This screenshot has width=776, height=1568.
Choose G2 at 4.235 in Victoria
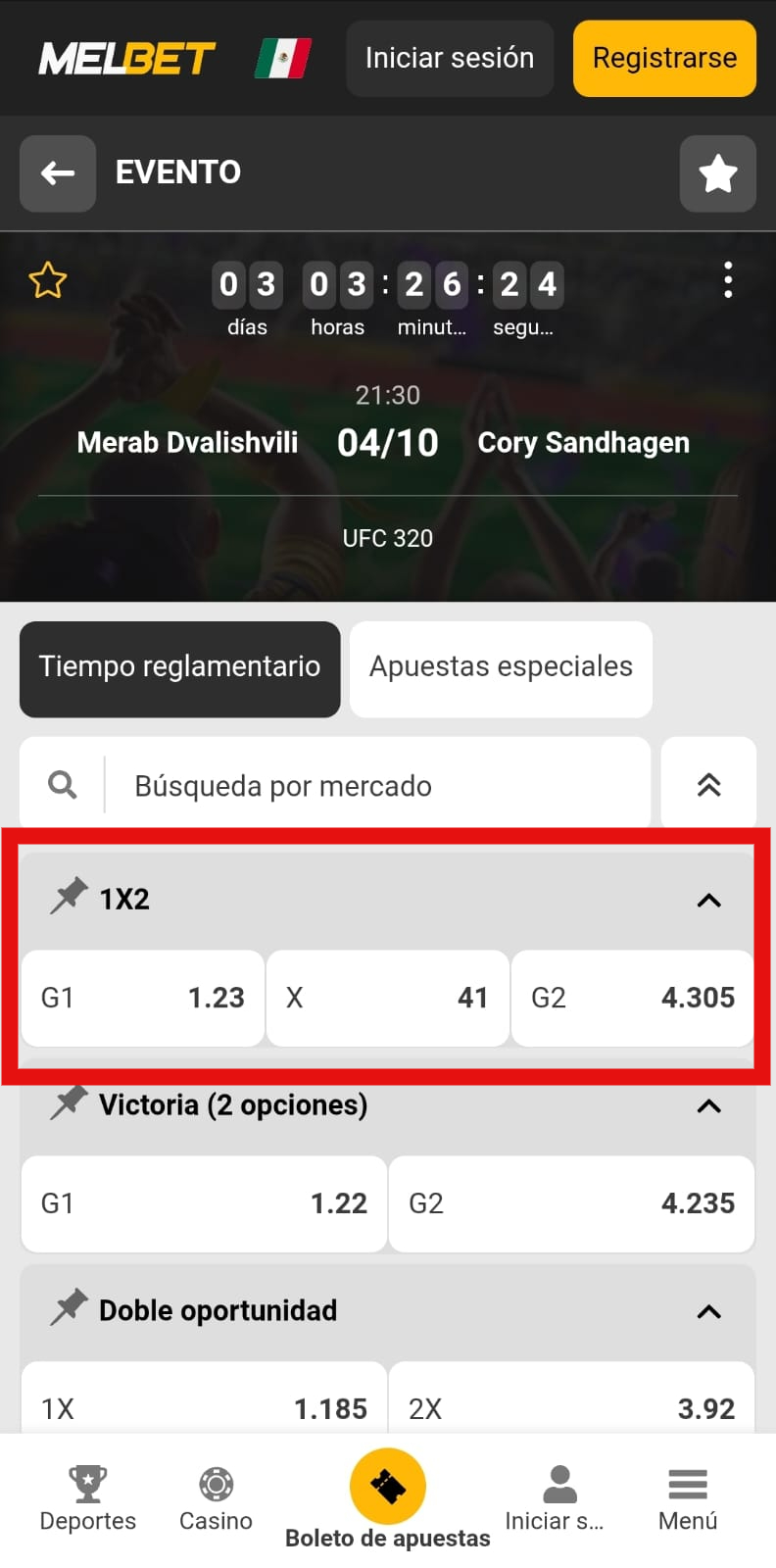(x=572, y=1203)
